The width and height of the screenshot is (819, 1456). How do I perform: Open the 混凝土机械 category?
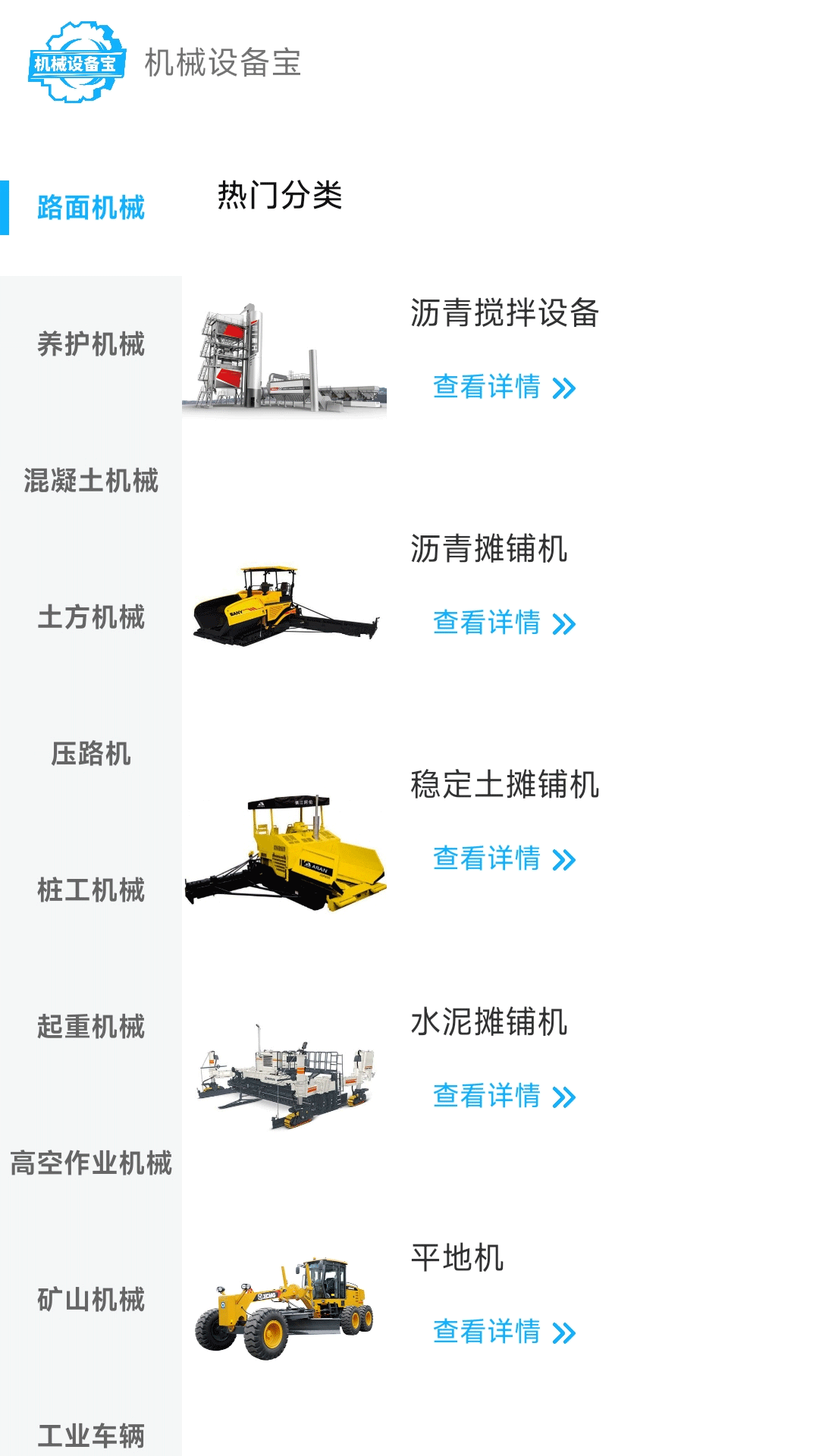click(x=91, y=481)
